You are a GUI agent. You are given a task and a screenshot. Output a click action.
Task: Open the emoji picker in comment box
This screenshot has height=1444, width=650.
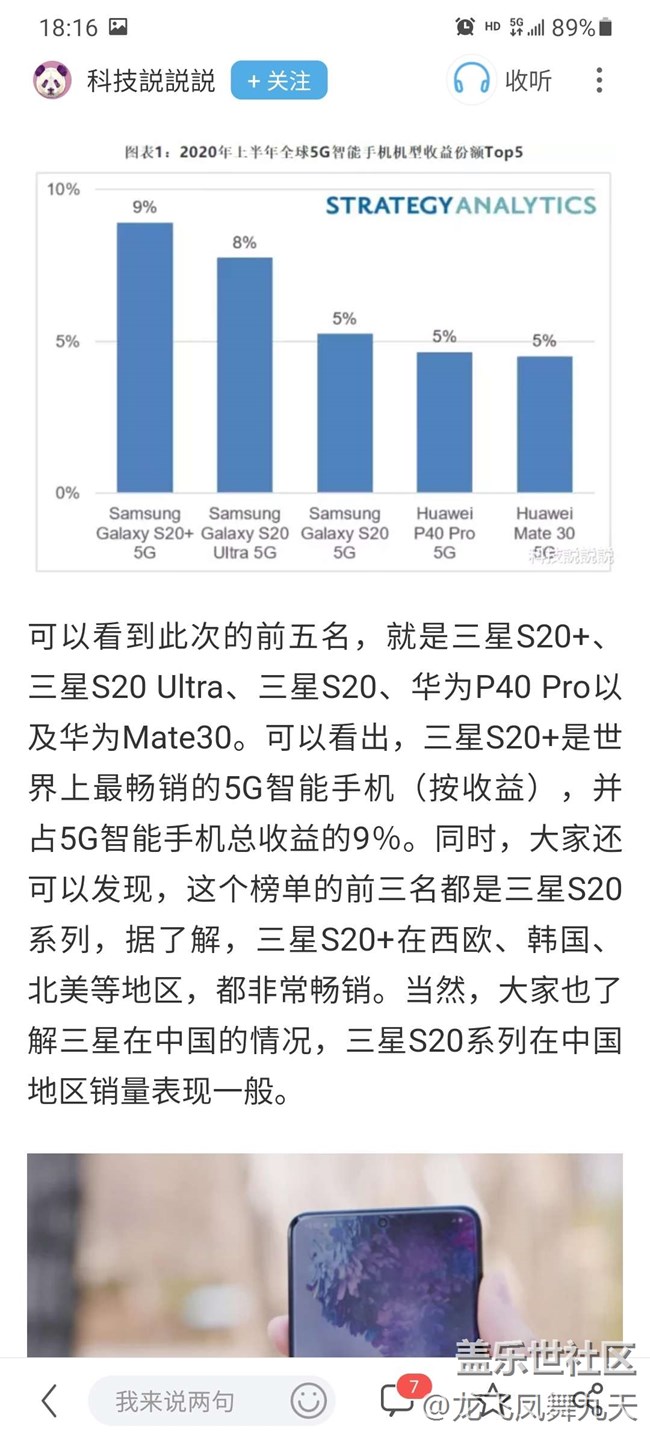pos(308,1401)
